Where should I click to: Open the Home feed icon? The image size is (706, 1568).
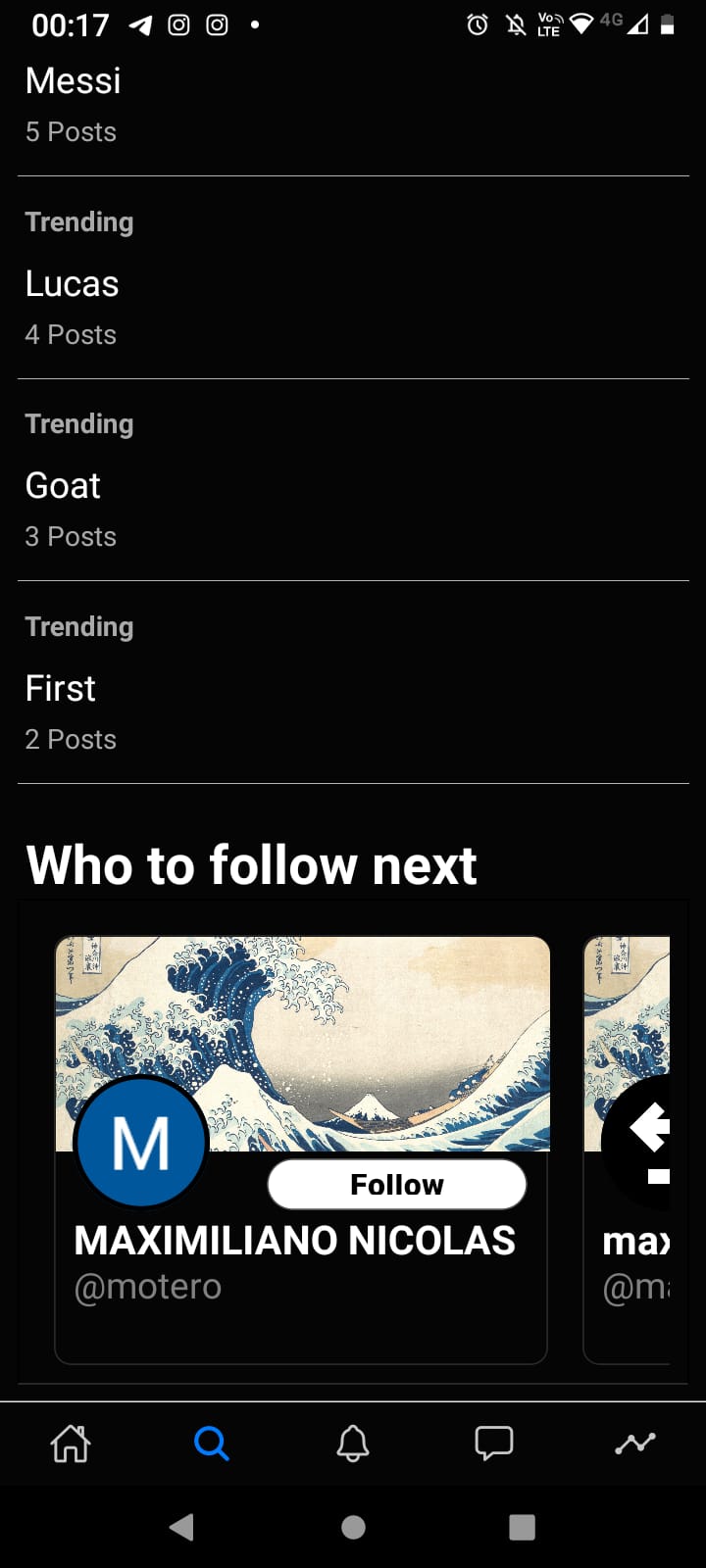tap(70, 1442)
